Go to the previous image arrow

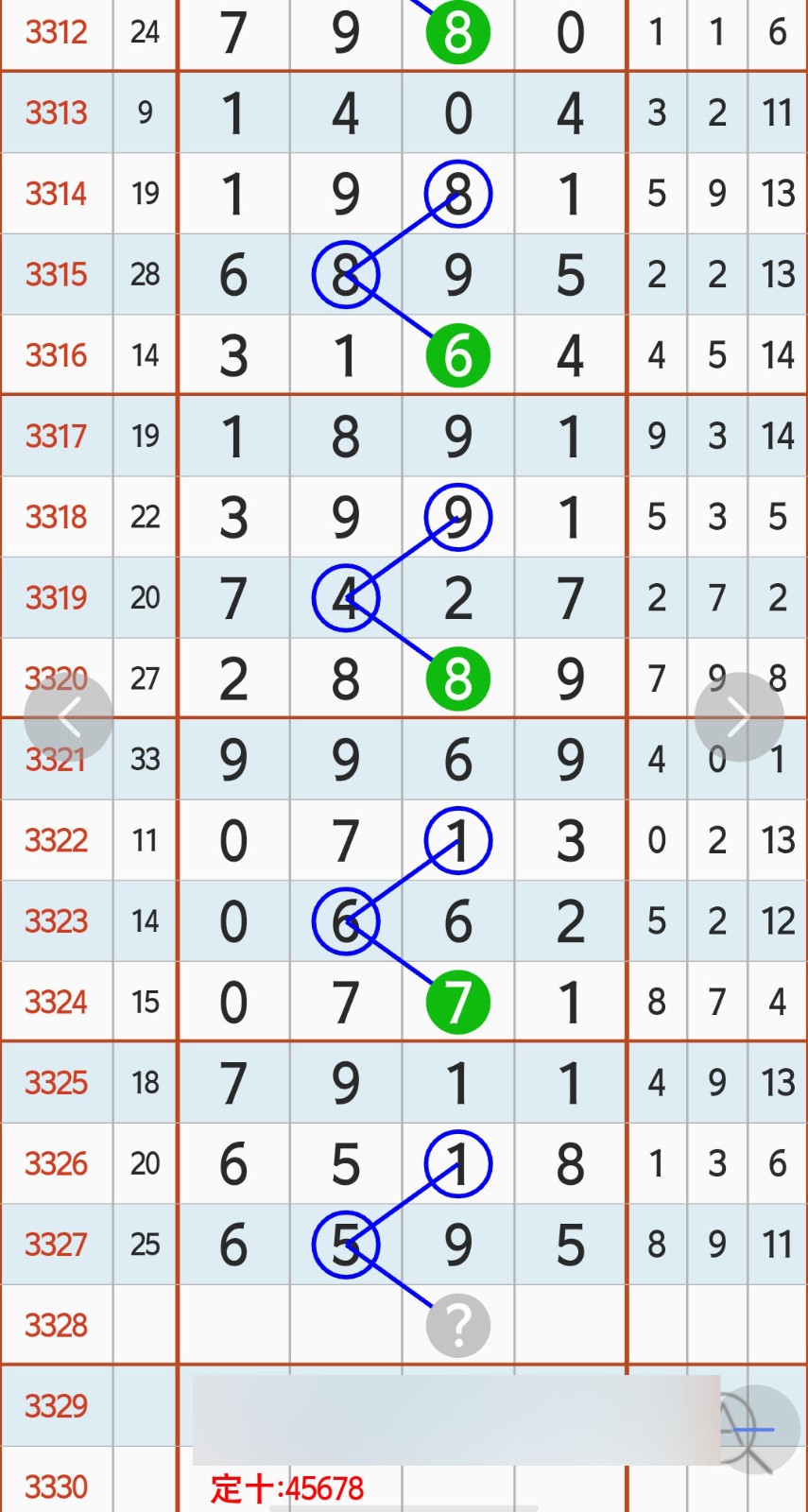68,718
